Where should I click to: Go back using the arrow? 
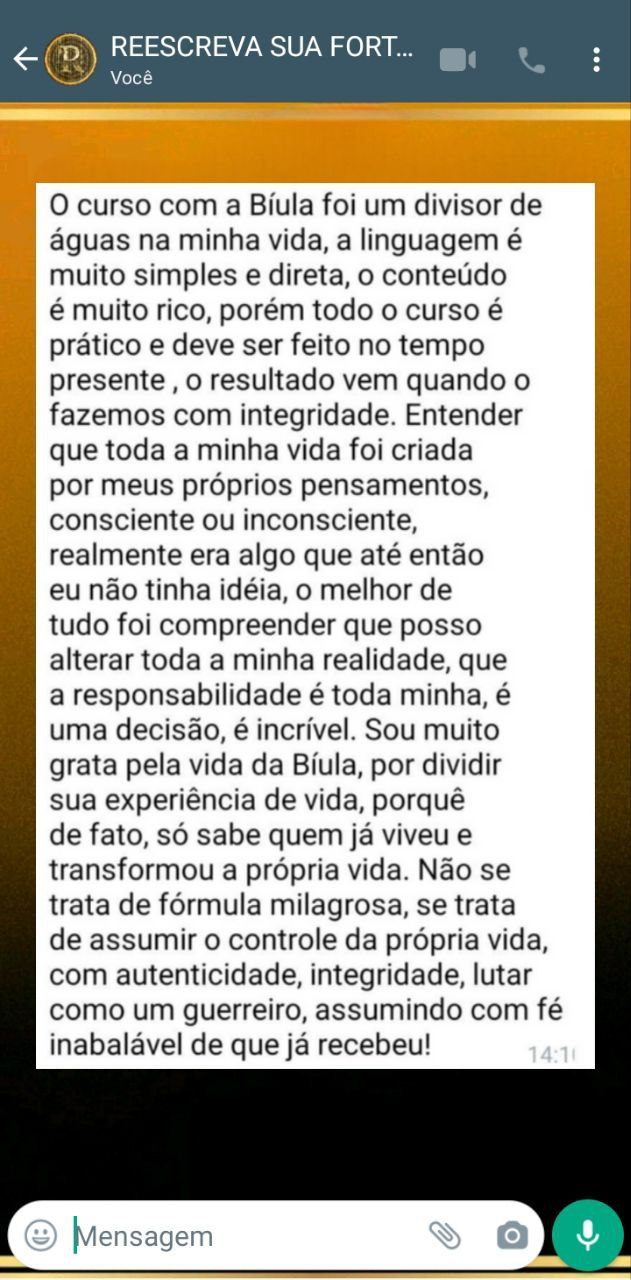[25, 59]
